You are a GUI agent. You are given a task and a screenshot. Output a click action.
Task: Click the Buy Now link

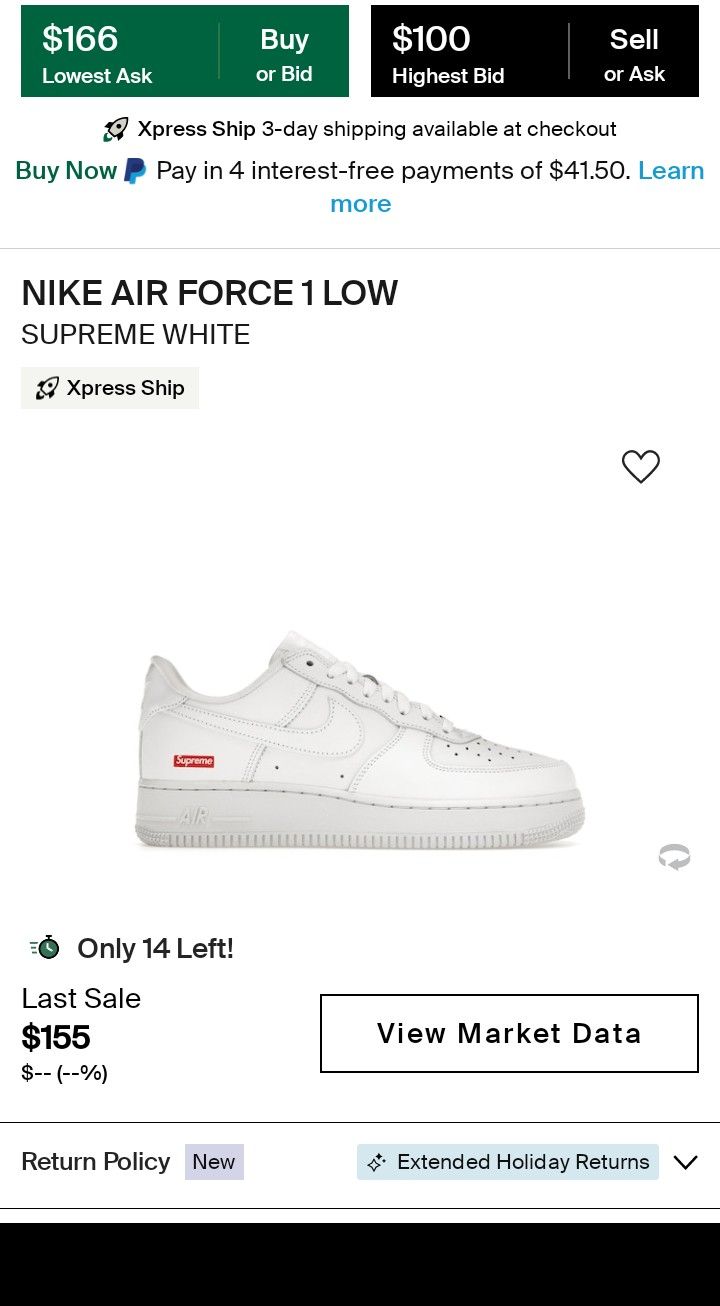[64, 170]
